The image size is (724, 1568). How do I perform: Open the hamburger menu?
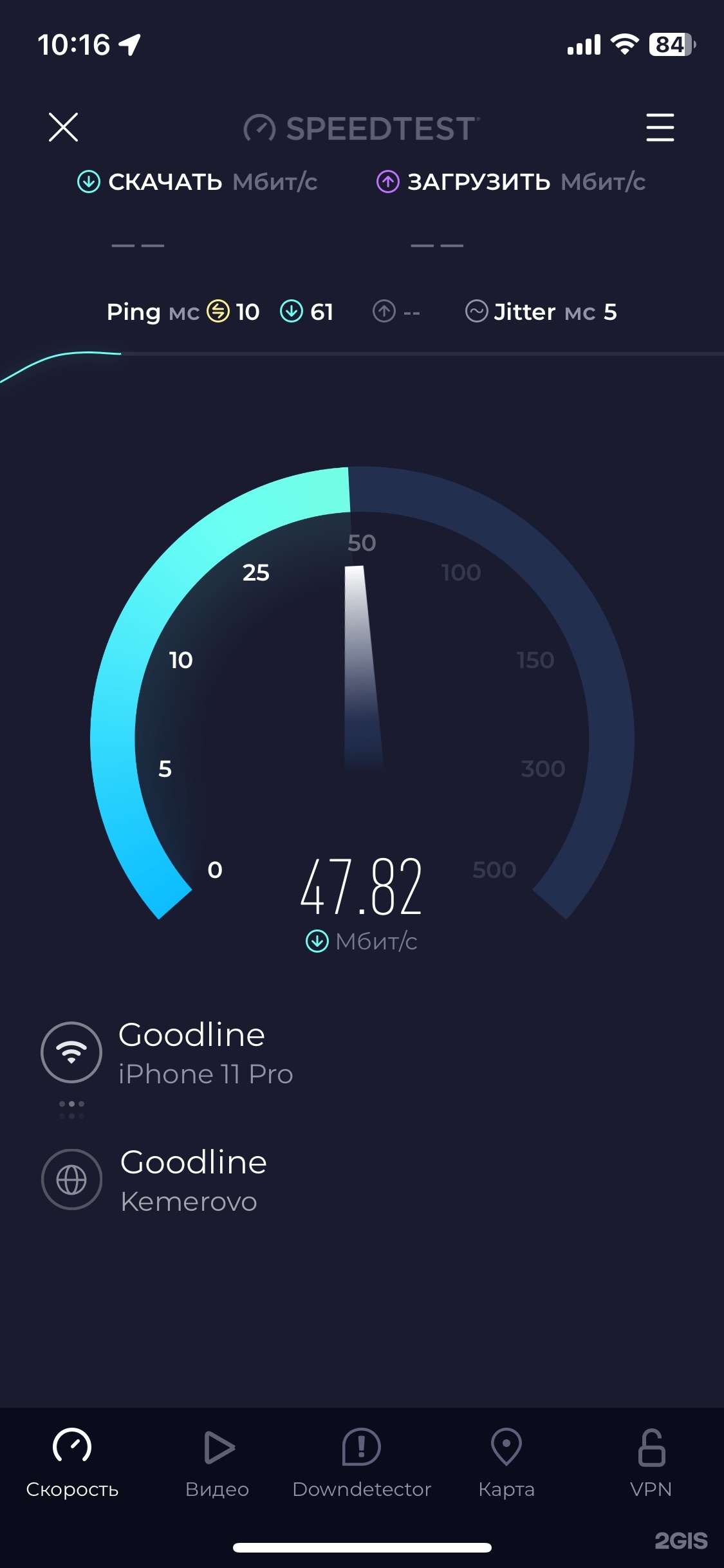660,127
